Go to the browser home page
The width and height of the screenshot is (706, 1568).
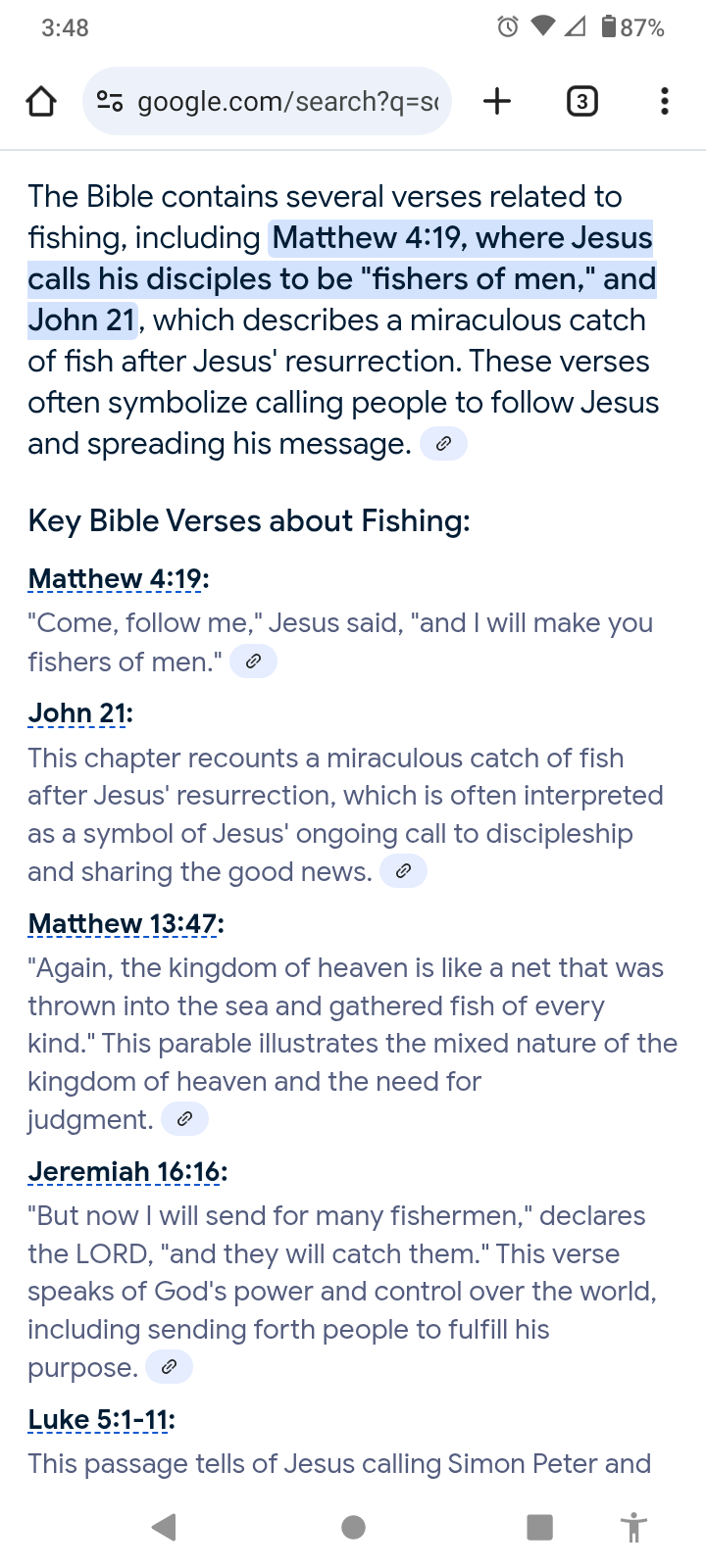[x=41, y=101]
